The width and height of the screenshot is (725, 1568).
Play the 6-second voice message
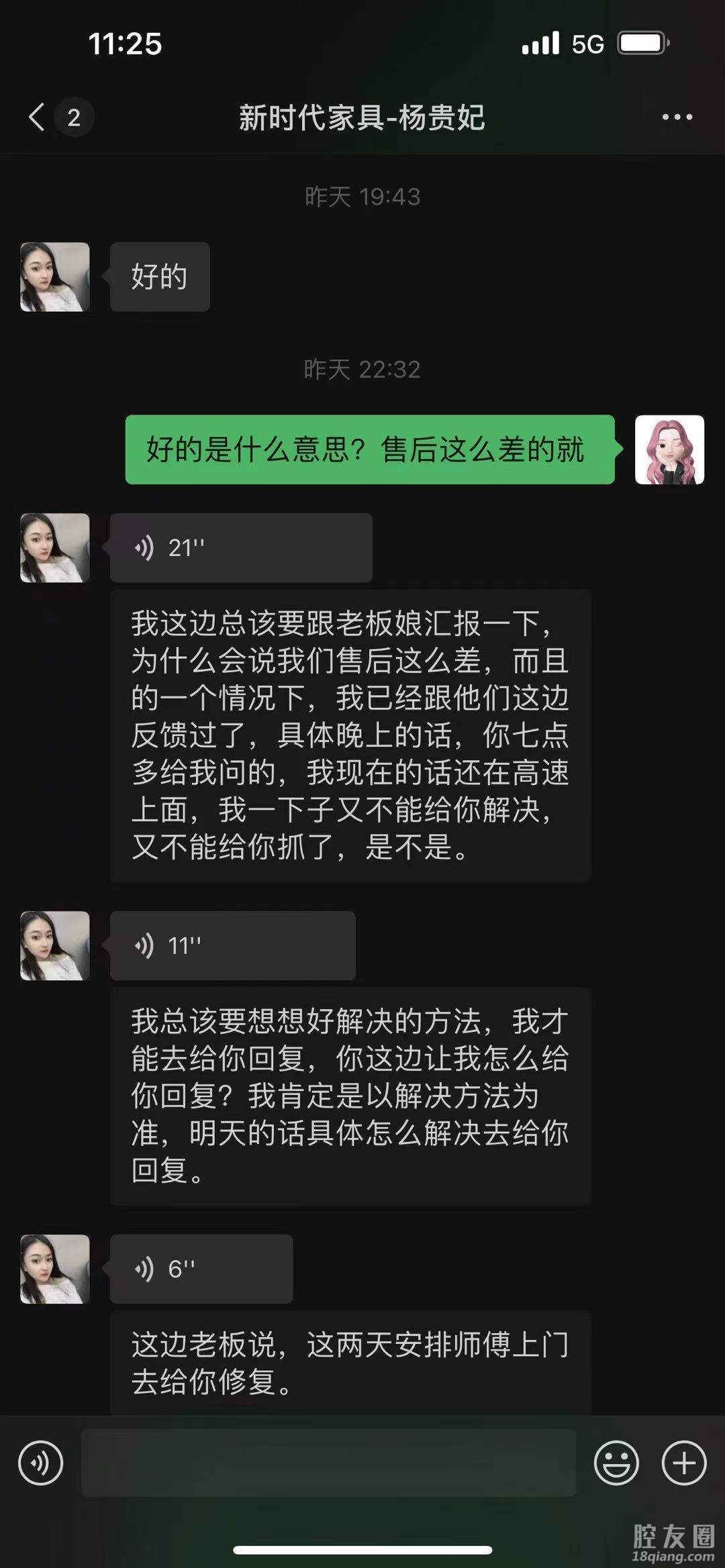click(201, 1269)
